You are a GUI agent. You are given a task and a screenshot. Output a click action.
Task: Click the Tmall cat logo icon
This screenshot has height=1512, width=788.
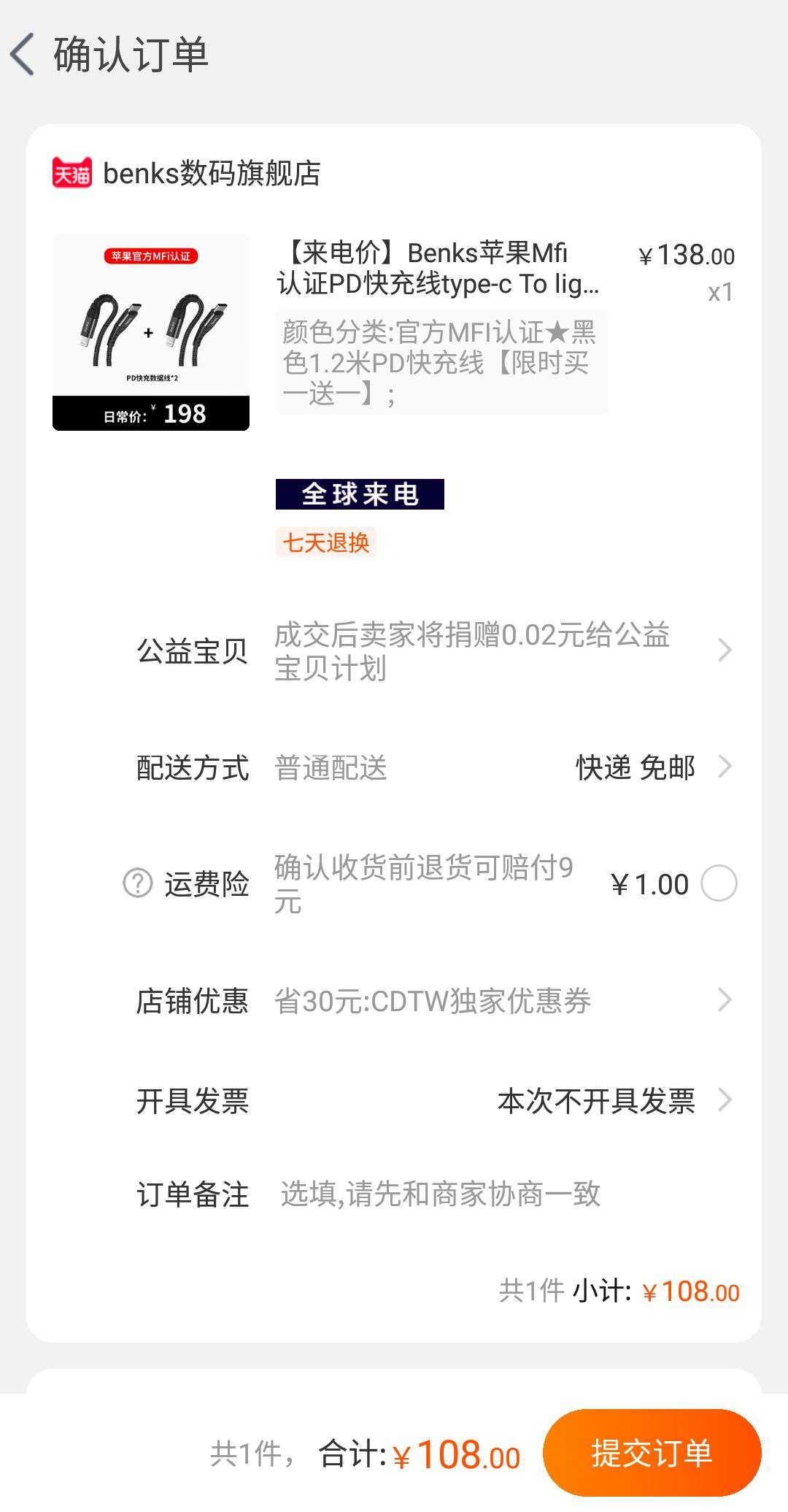71,173
